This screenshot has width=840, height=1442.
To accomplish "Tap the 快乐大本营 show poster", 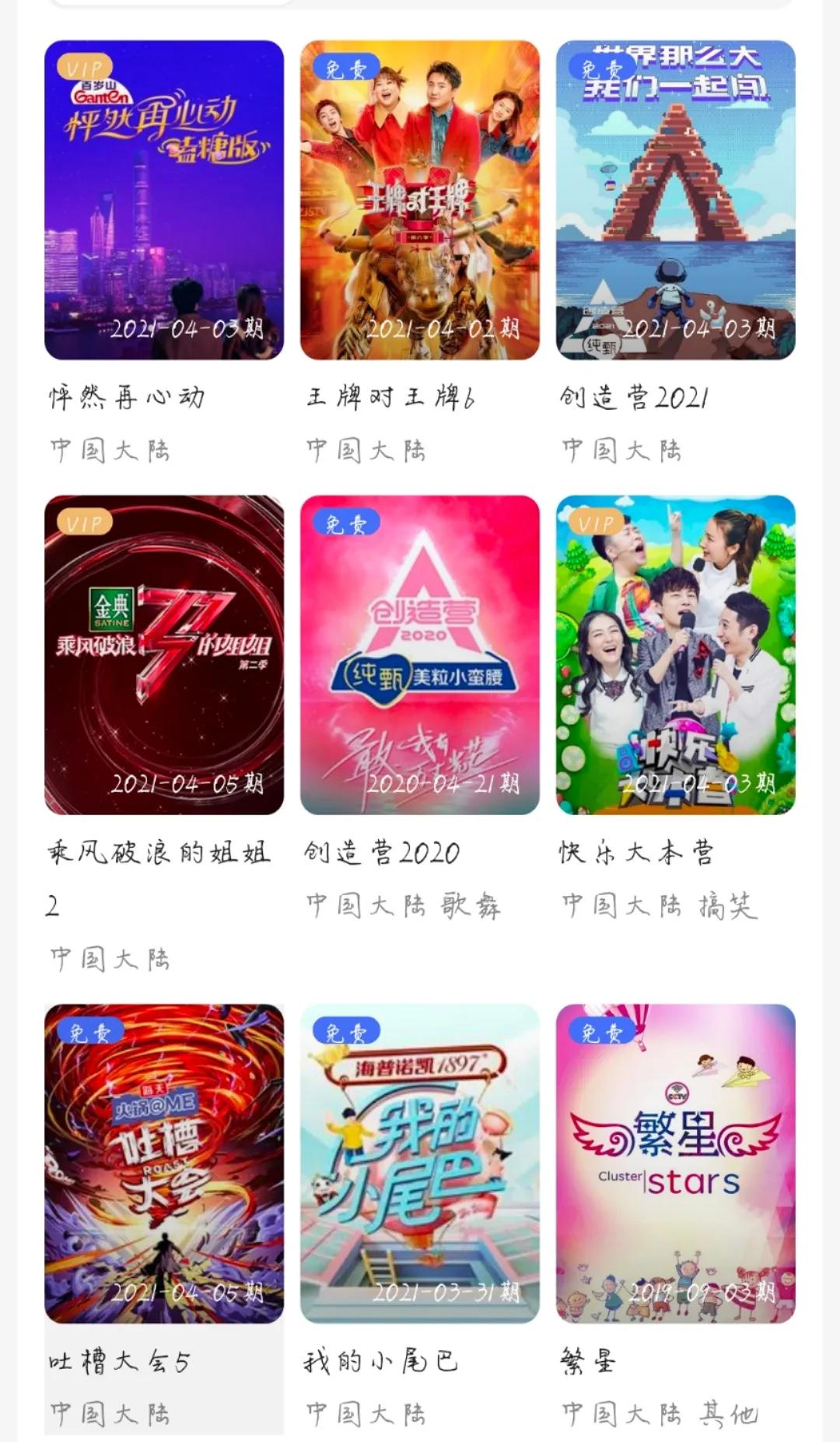I will [675, 655].
